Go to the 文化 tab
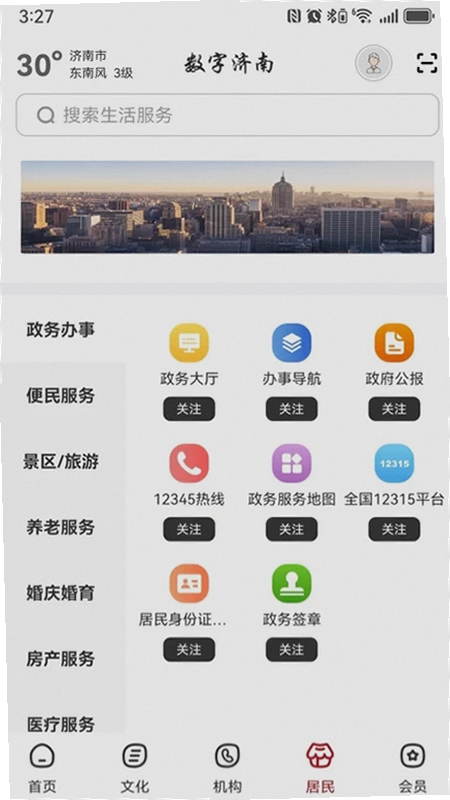The width and height of the screenshot is (450, 800). (135, 768)
